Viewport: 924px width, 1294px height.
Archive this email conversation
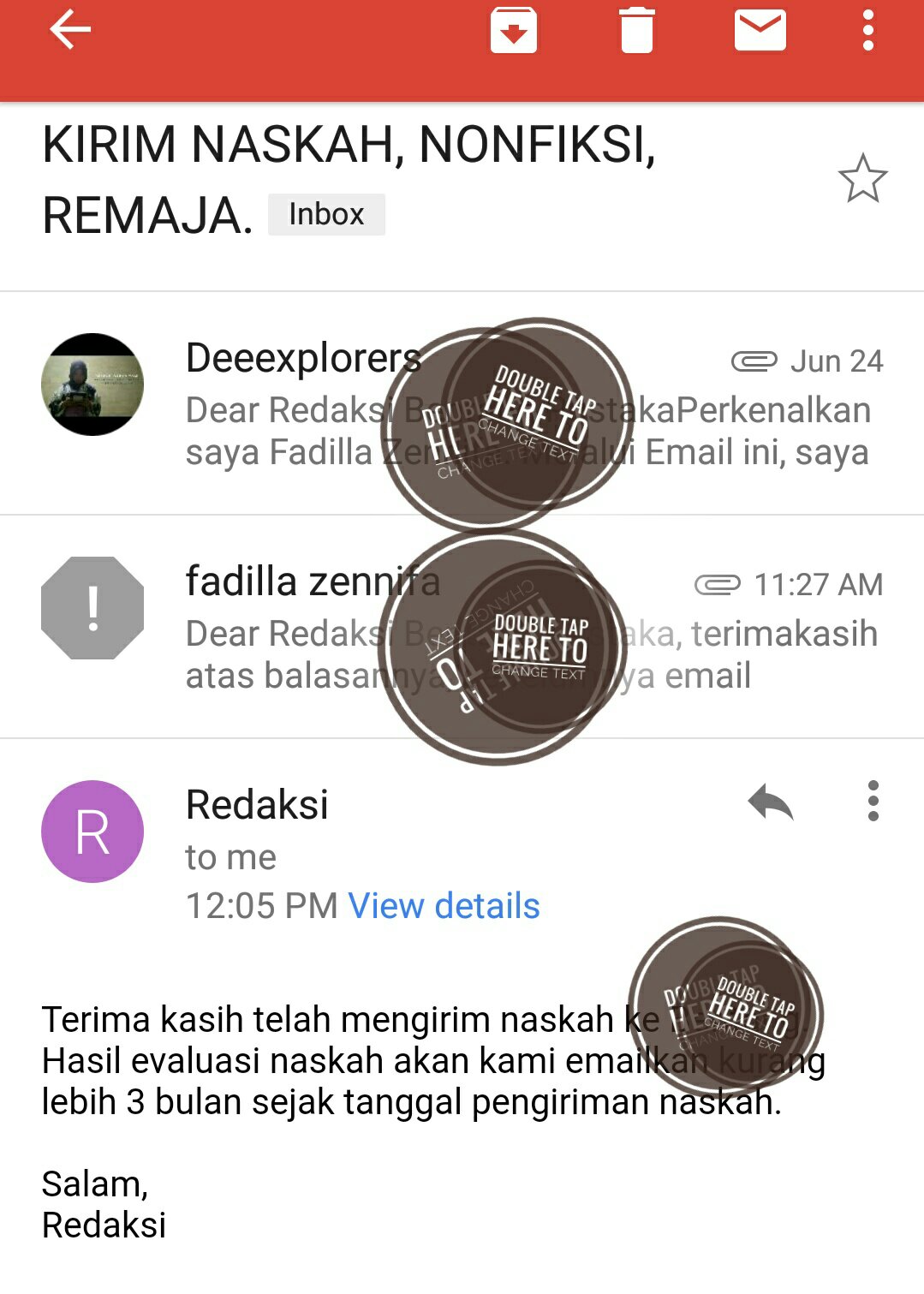(513, 31)
